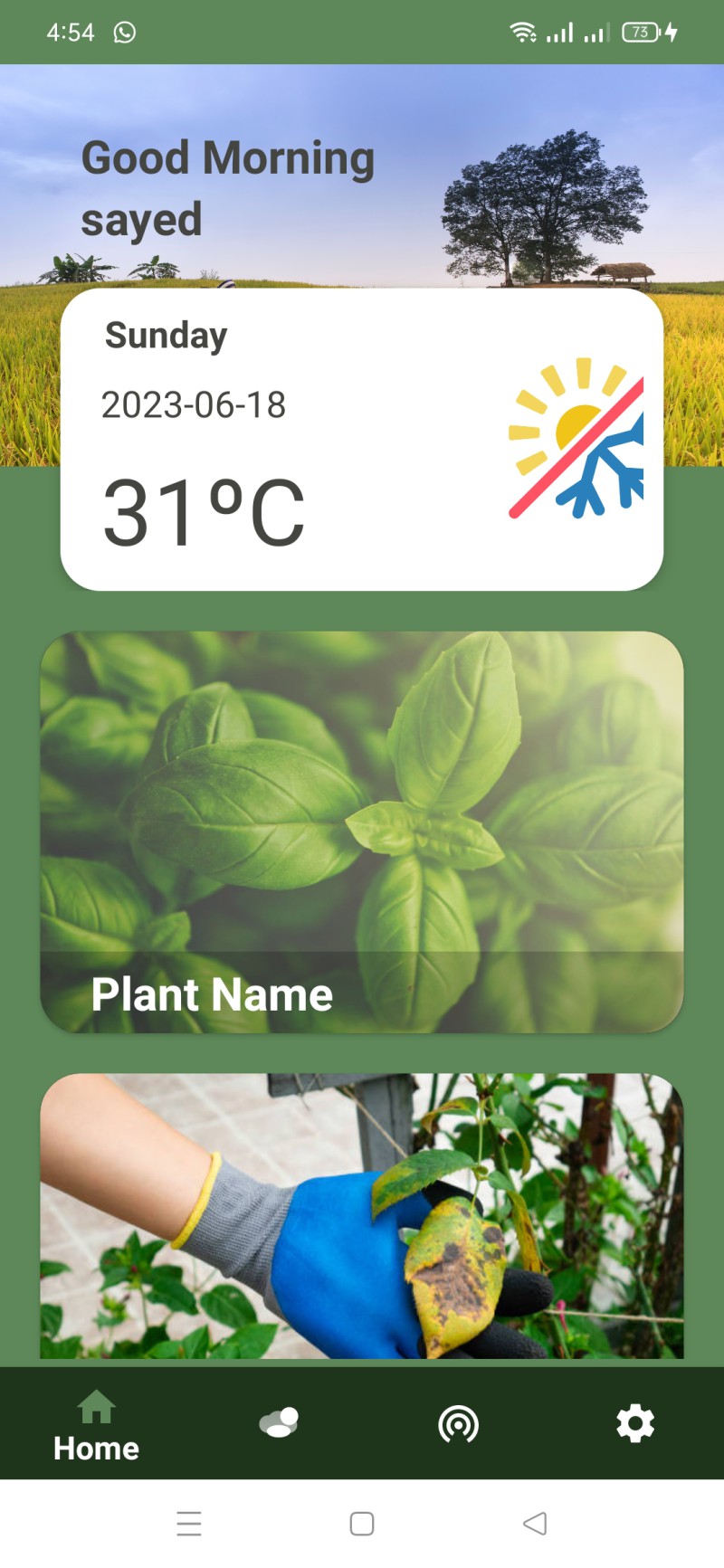Open recent apps from the navigation bar
724x1568 pixels.
pos(189,1524)
